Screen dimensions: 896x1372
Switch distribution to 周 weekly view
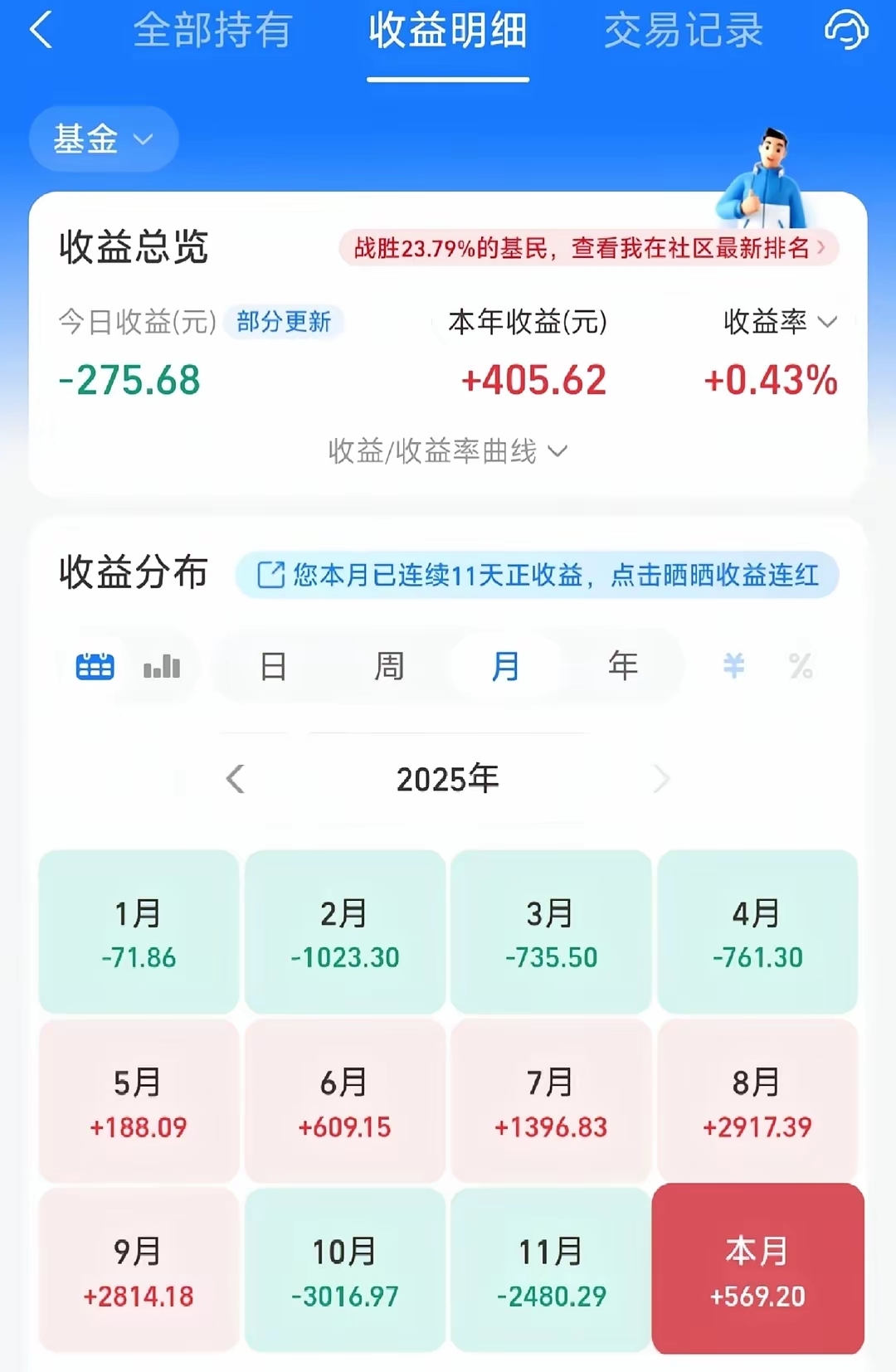[389, 666]
